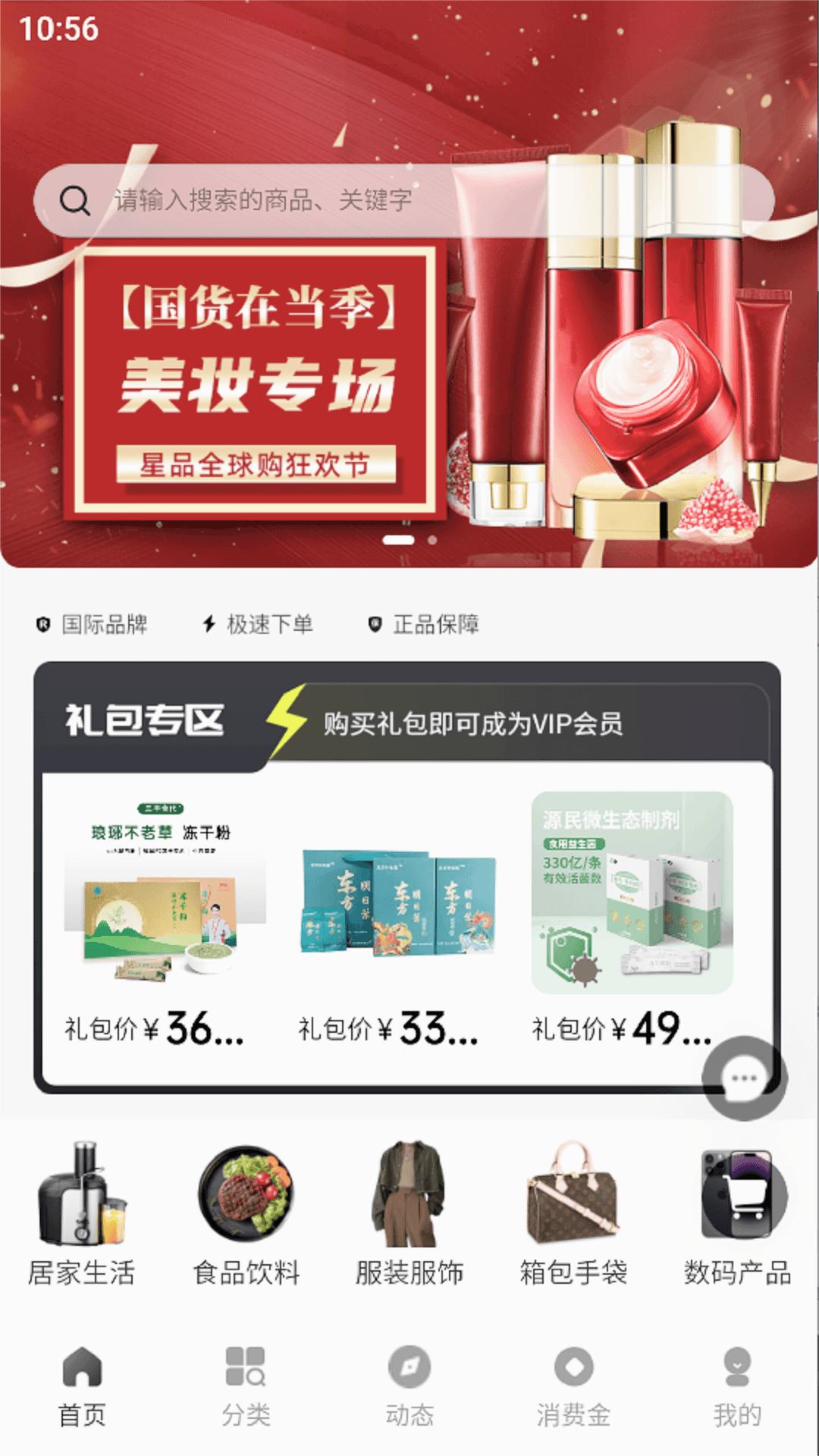Switch to the 首页 tab

[x=82, y=1386]
